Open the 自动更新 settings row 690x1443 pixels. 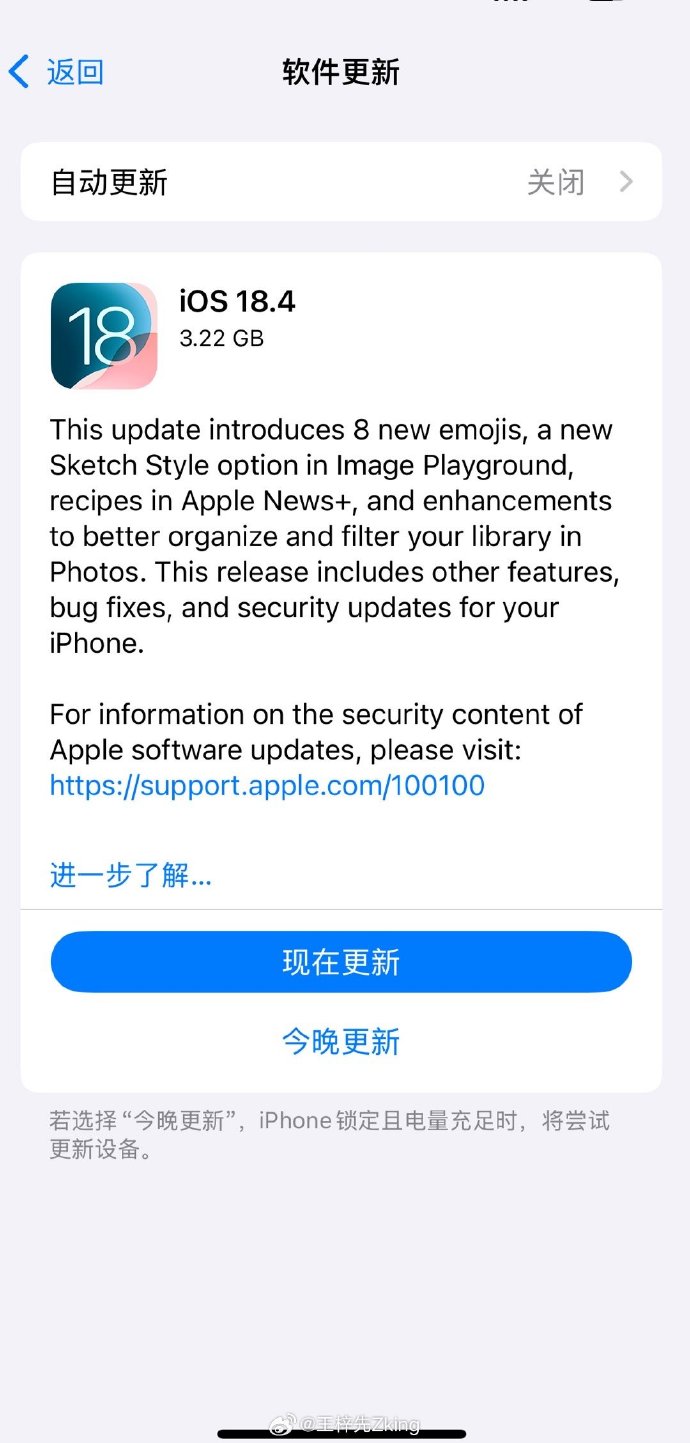coord(341,182)
